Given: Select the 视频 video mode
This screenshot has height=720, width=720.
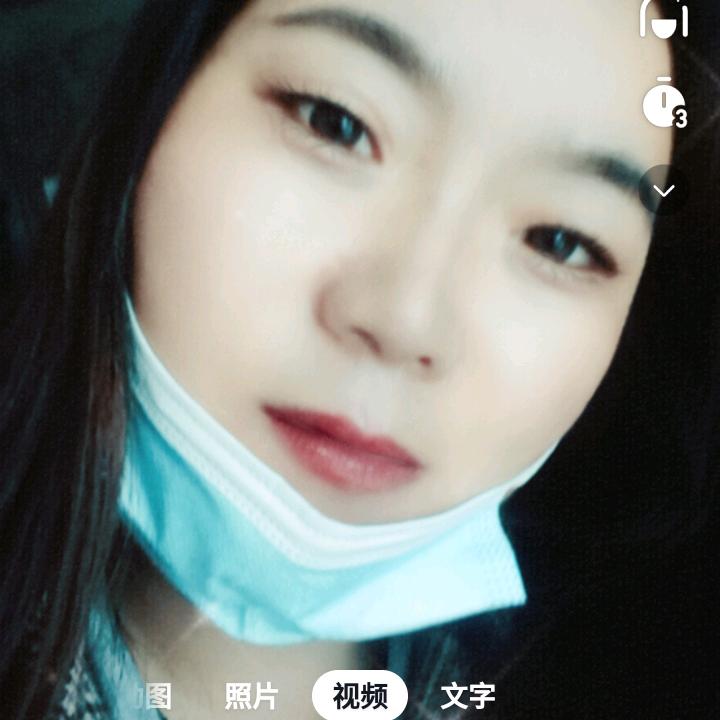Looking at the screenshot, I should [x=360, y=695].
